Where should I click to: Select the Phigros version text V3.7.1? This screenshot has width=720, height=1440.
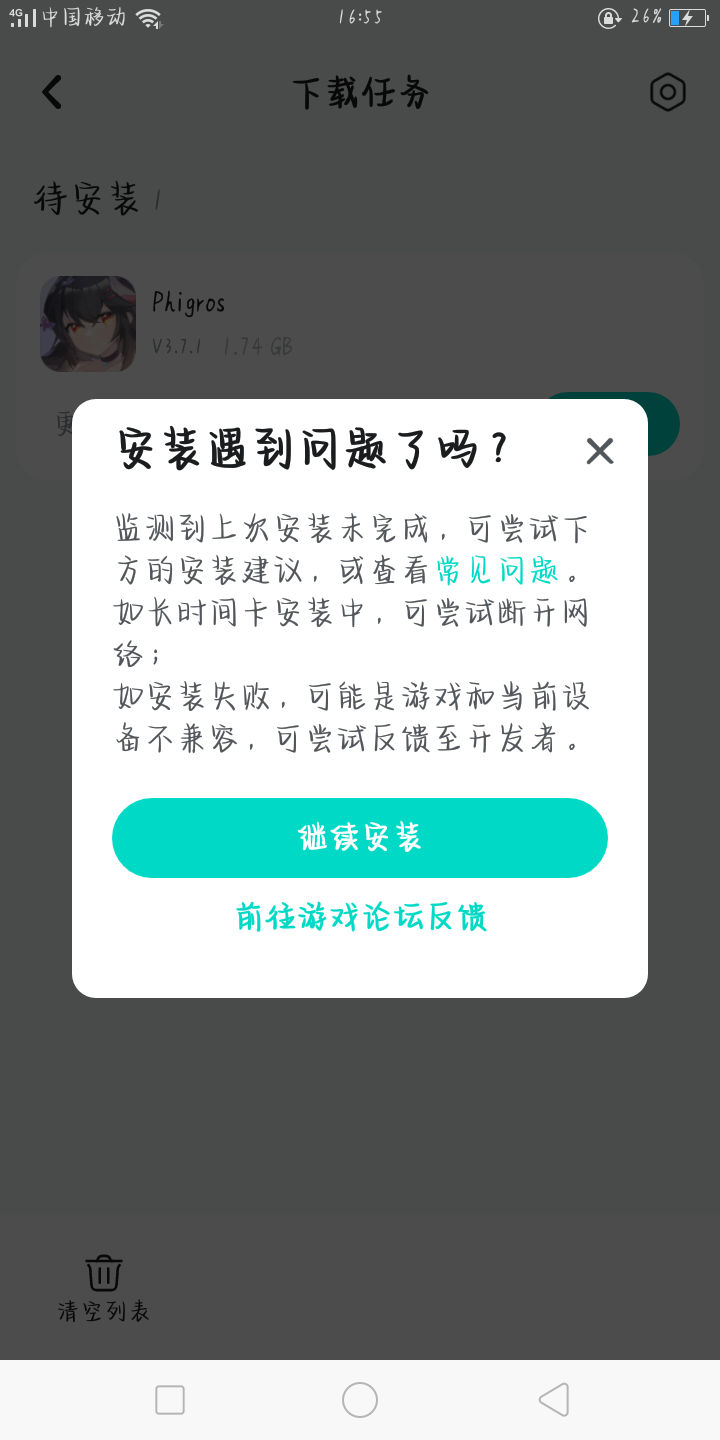[x=176, y=346]
